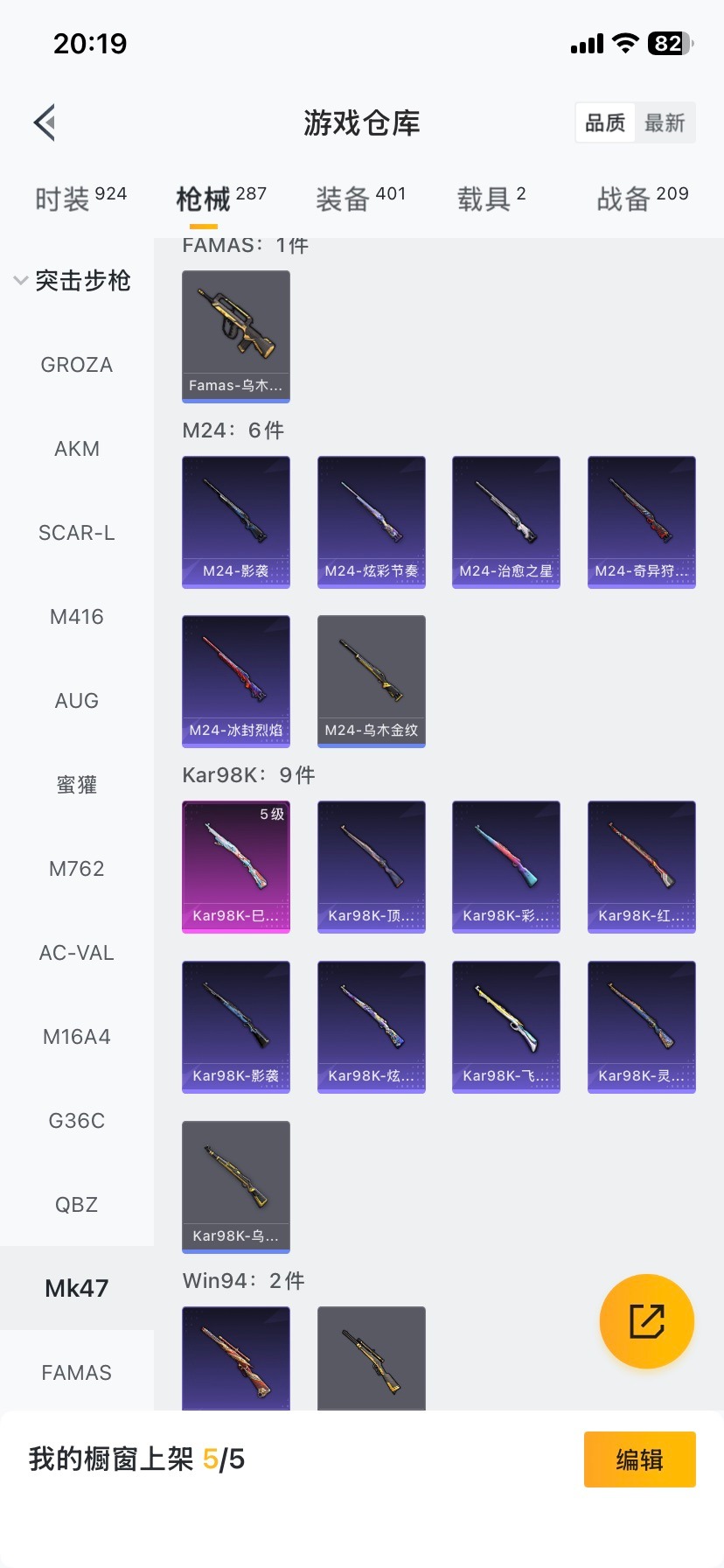Switch item sorting to 最新
The width and height of the screenshot is (724, 1568).
coord(665,122)
